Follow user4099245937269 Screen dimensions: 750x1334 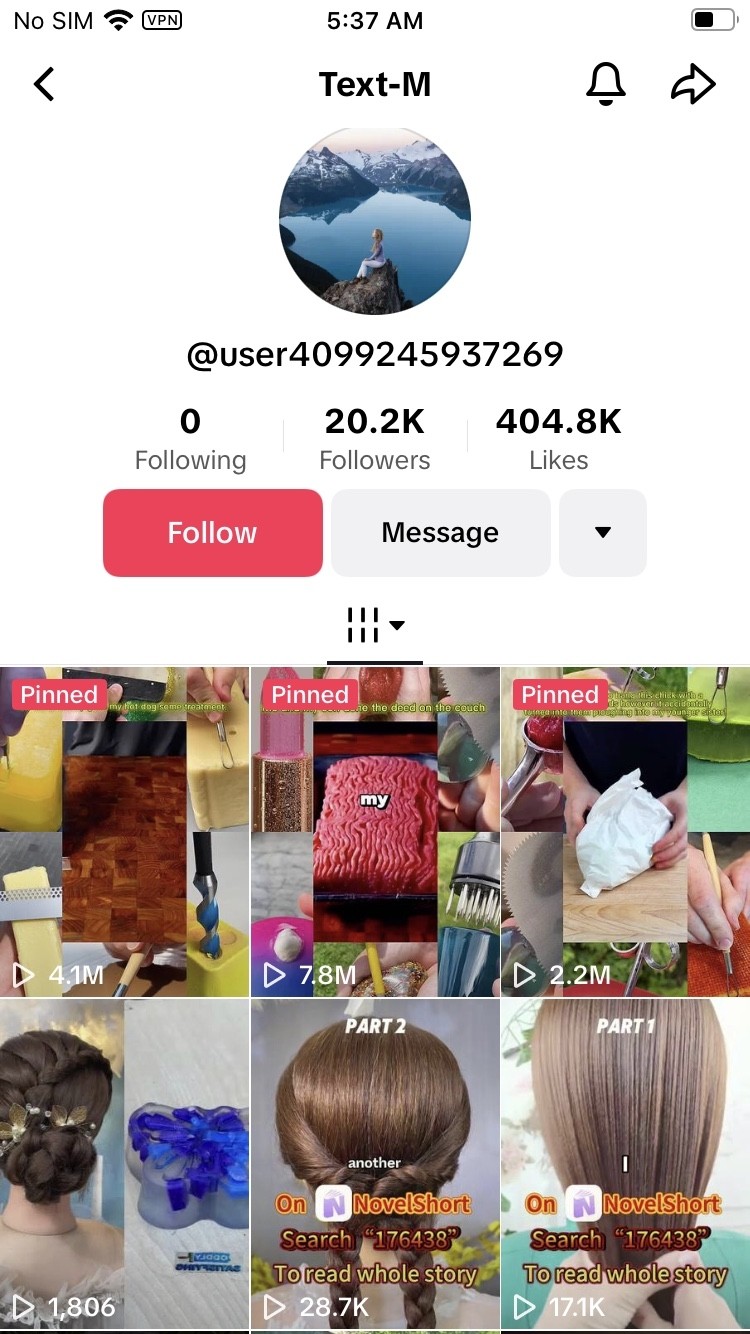(212, 533)
